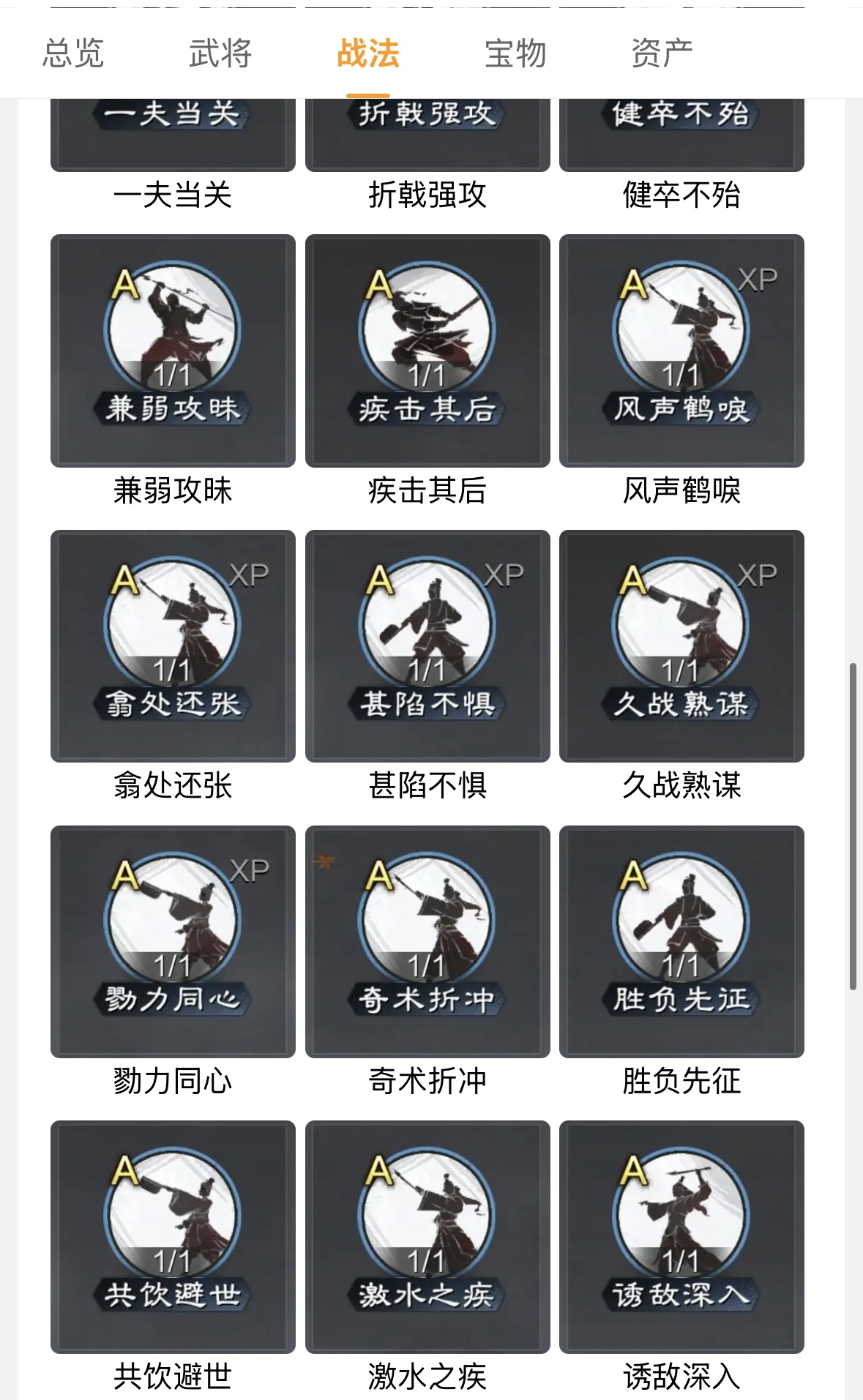The width and height of the screenshot is (863, 1400).
Task: Select the 翕处还张 skill card
Action: pyautogui.click(x=173, y=645)
